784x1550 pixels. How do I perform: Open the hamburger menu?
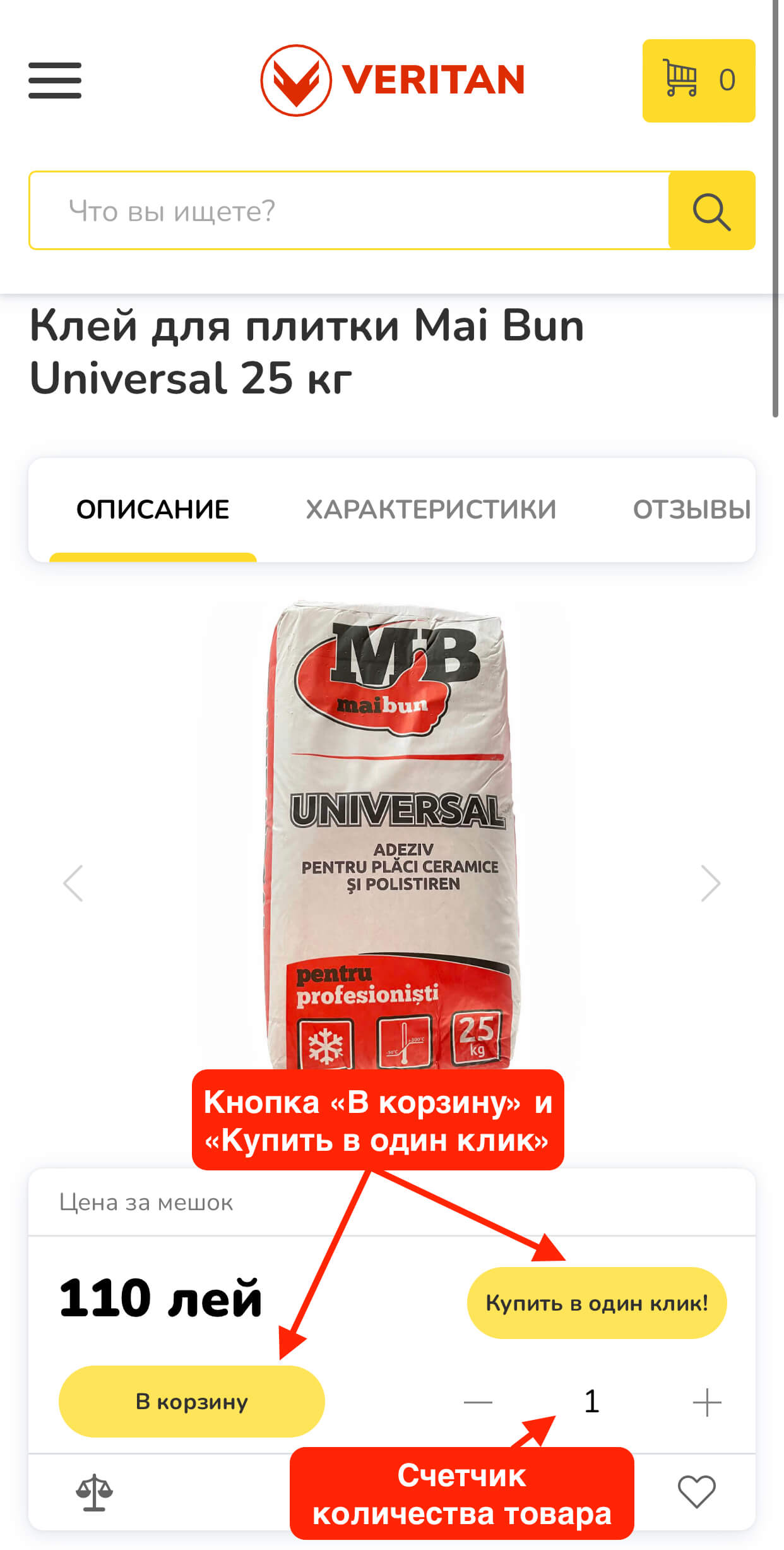[55, 80]
